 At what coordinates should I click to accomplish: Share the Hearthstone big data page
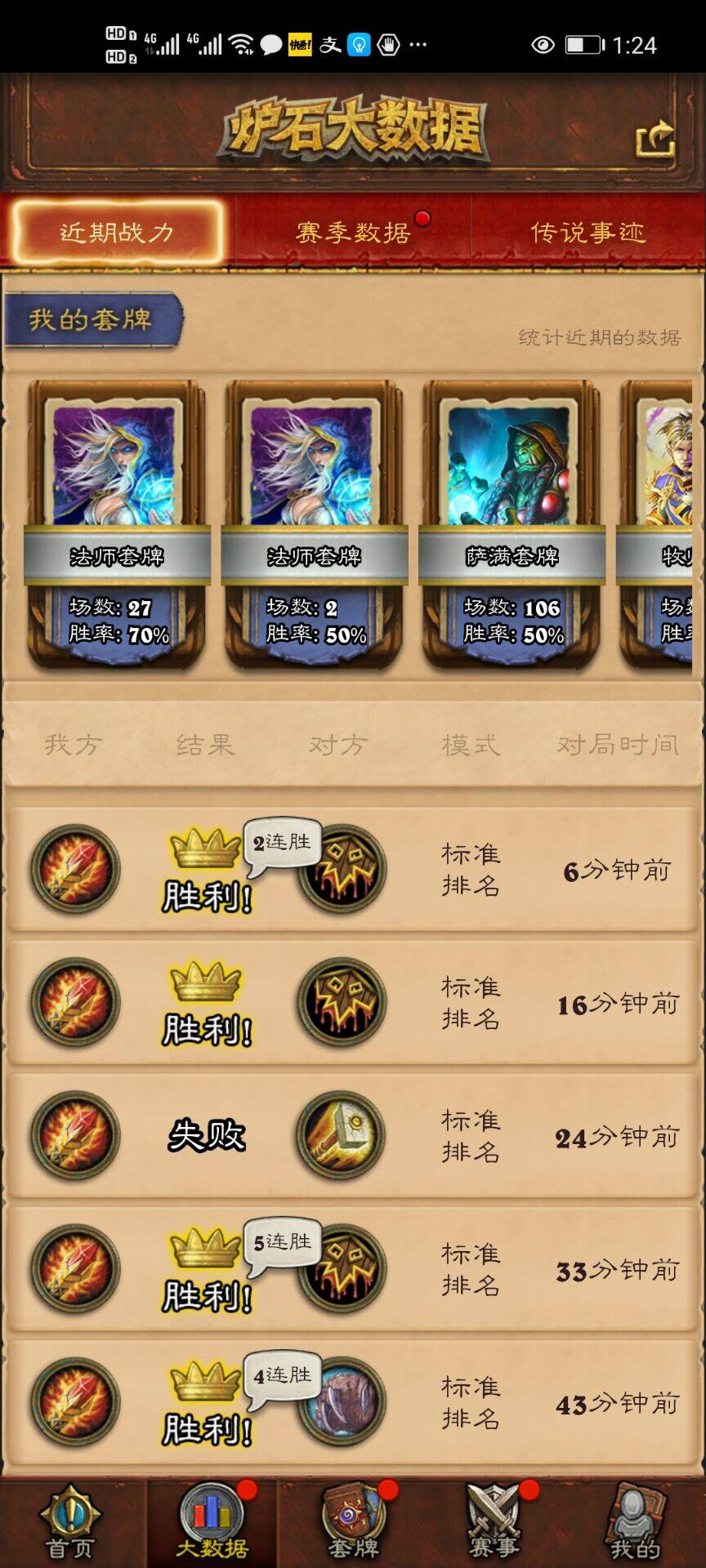tap(655, 138)
